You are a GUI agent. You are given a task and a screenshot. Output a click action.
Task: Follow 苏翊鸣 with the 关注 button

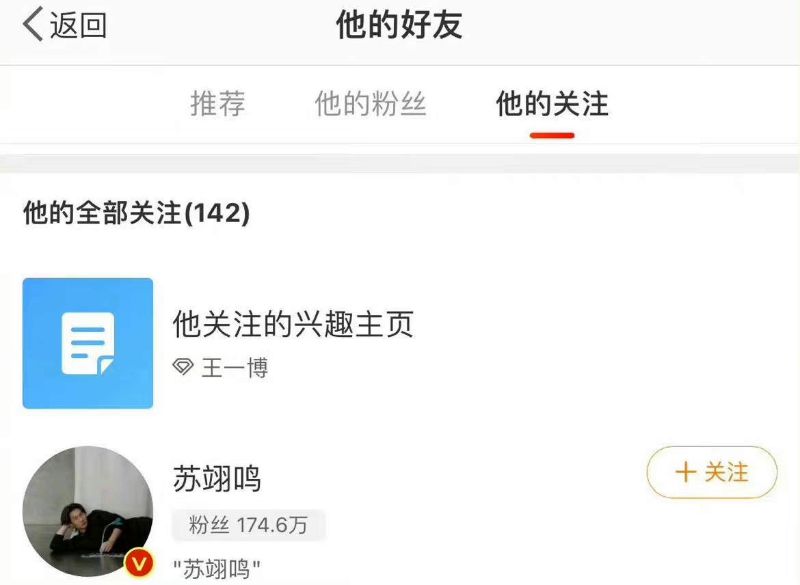pyautogui.click(x=712, y=472)
